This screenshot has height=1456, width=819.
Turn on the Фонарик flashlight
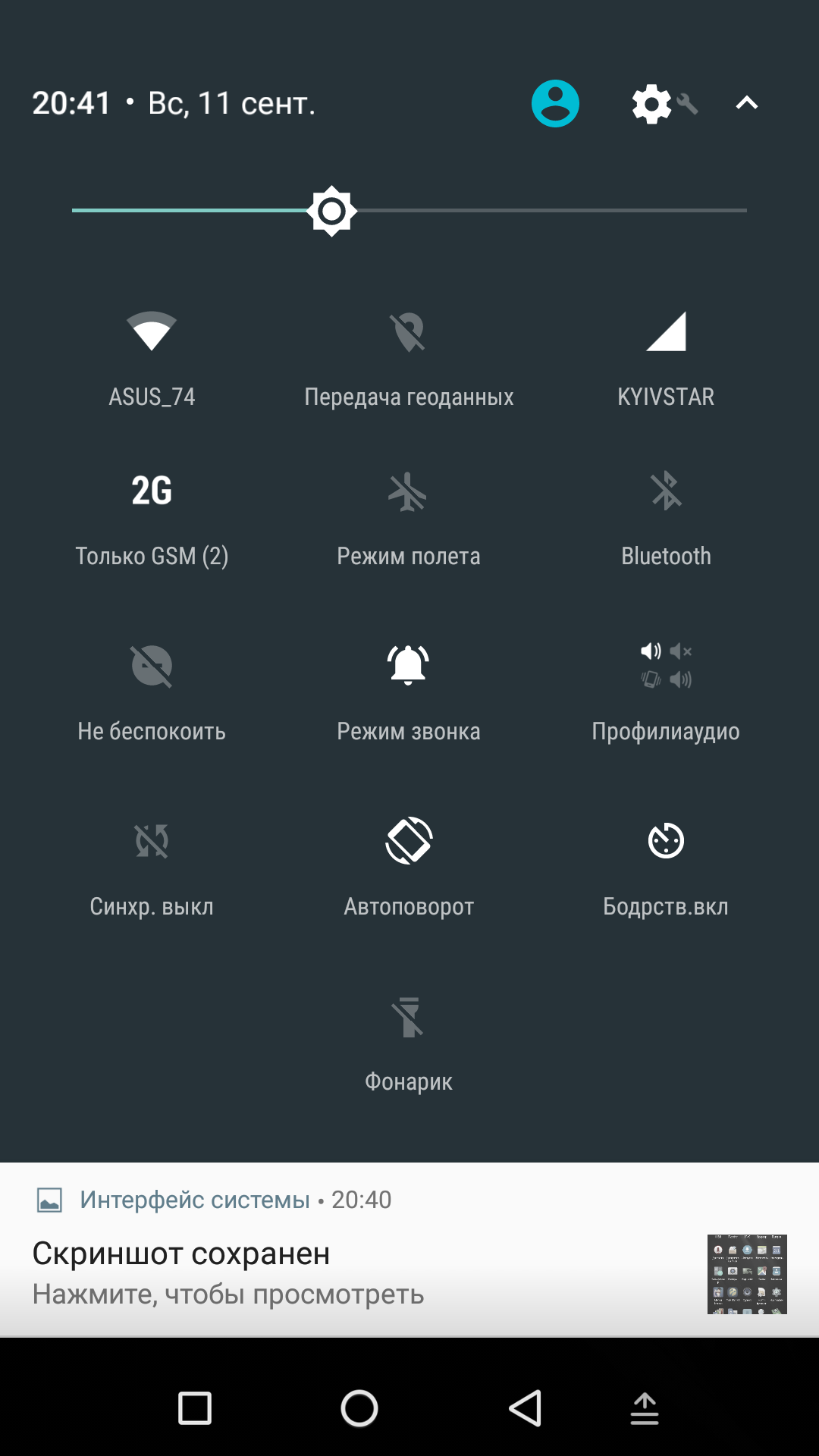point(409,1017)
